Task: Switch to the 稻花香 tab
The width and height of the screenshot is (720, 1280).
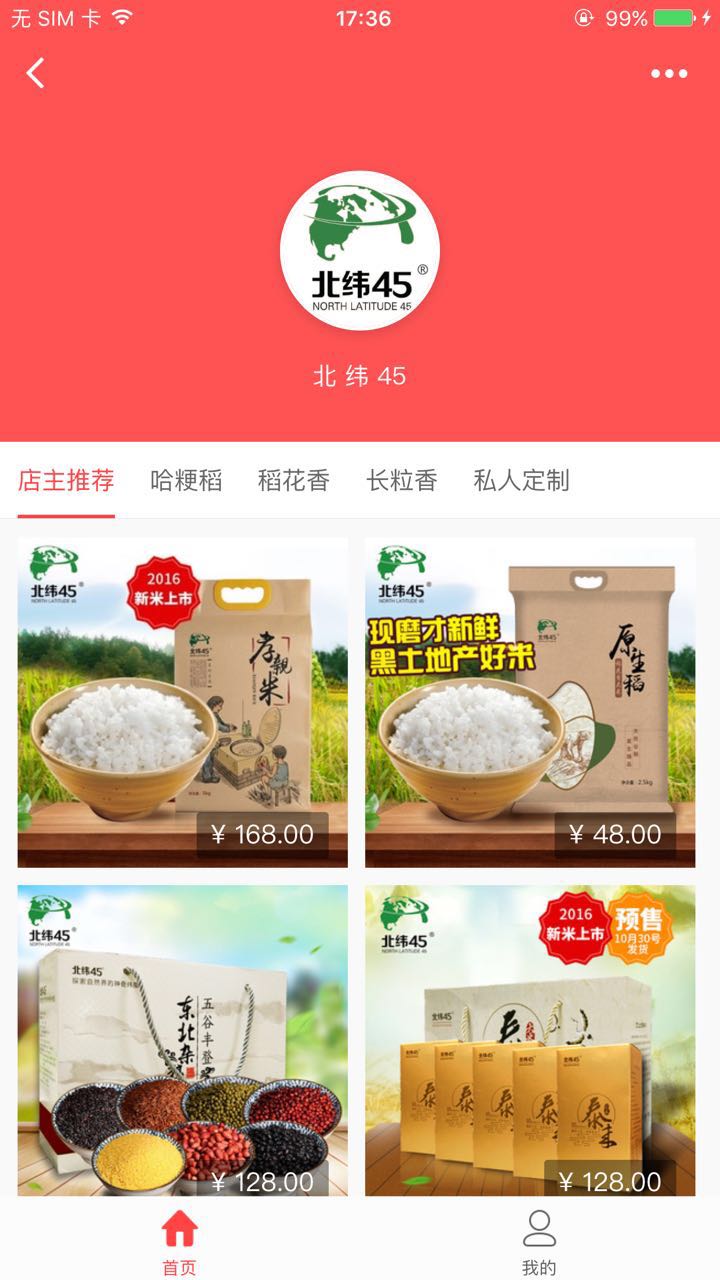Action: tap(293, 481)
